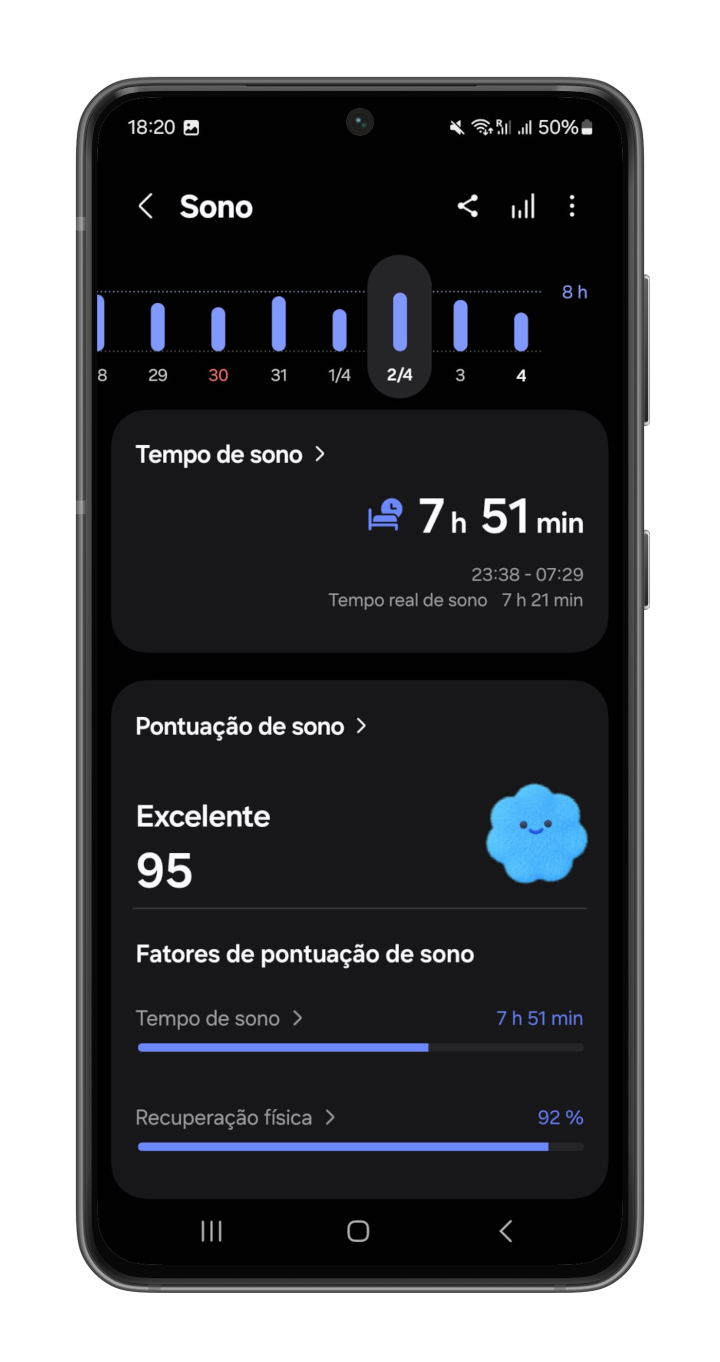Open the recent apps view
720x1362 pixels.
[211, 1231]
